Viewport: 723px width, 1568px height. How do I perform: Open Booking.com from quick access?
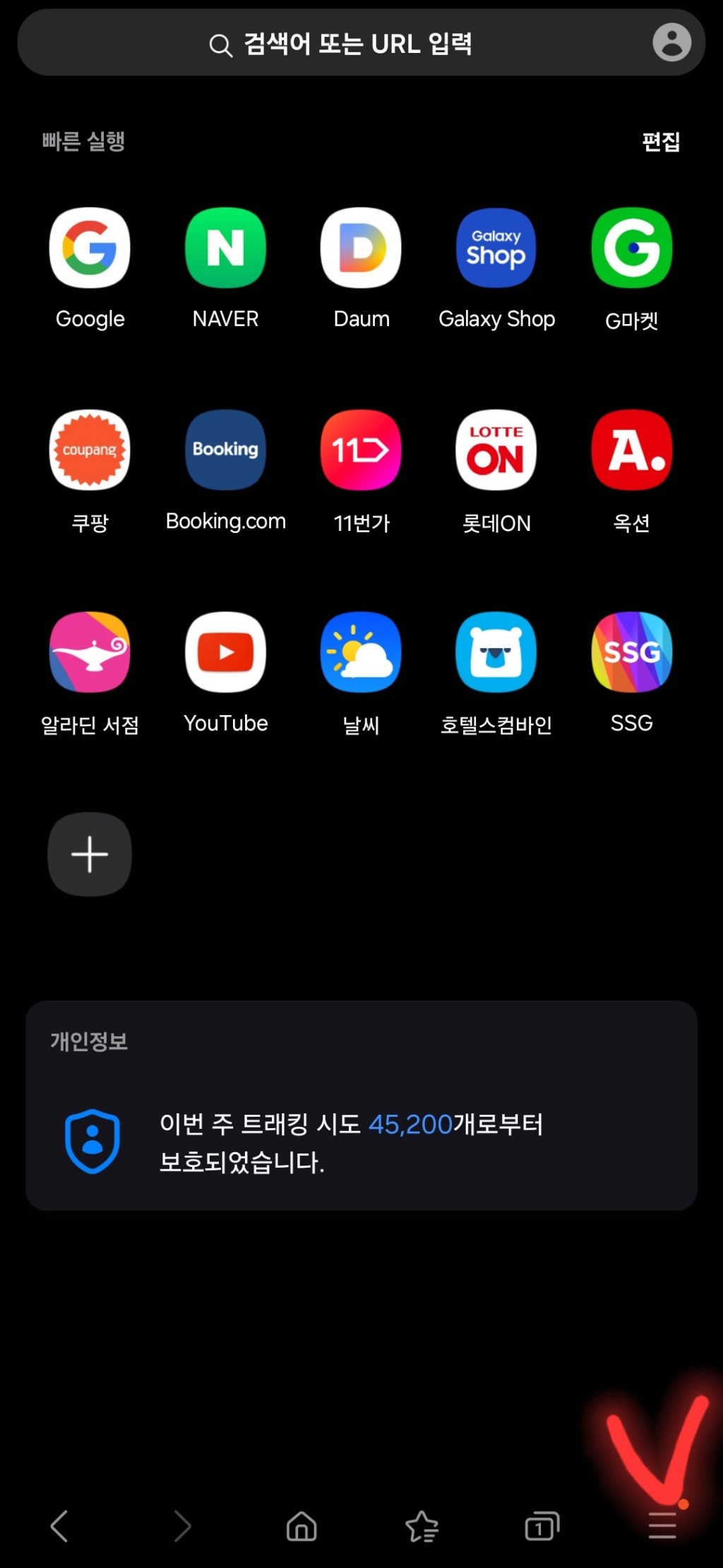coord(225,450)
